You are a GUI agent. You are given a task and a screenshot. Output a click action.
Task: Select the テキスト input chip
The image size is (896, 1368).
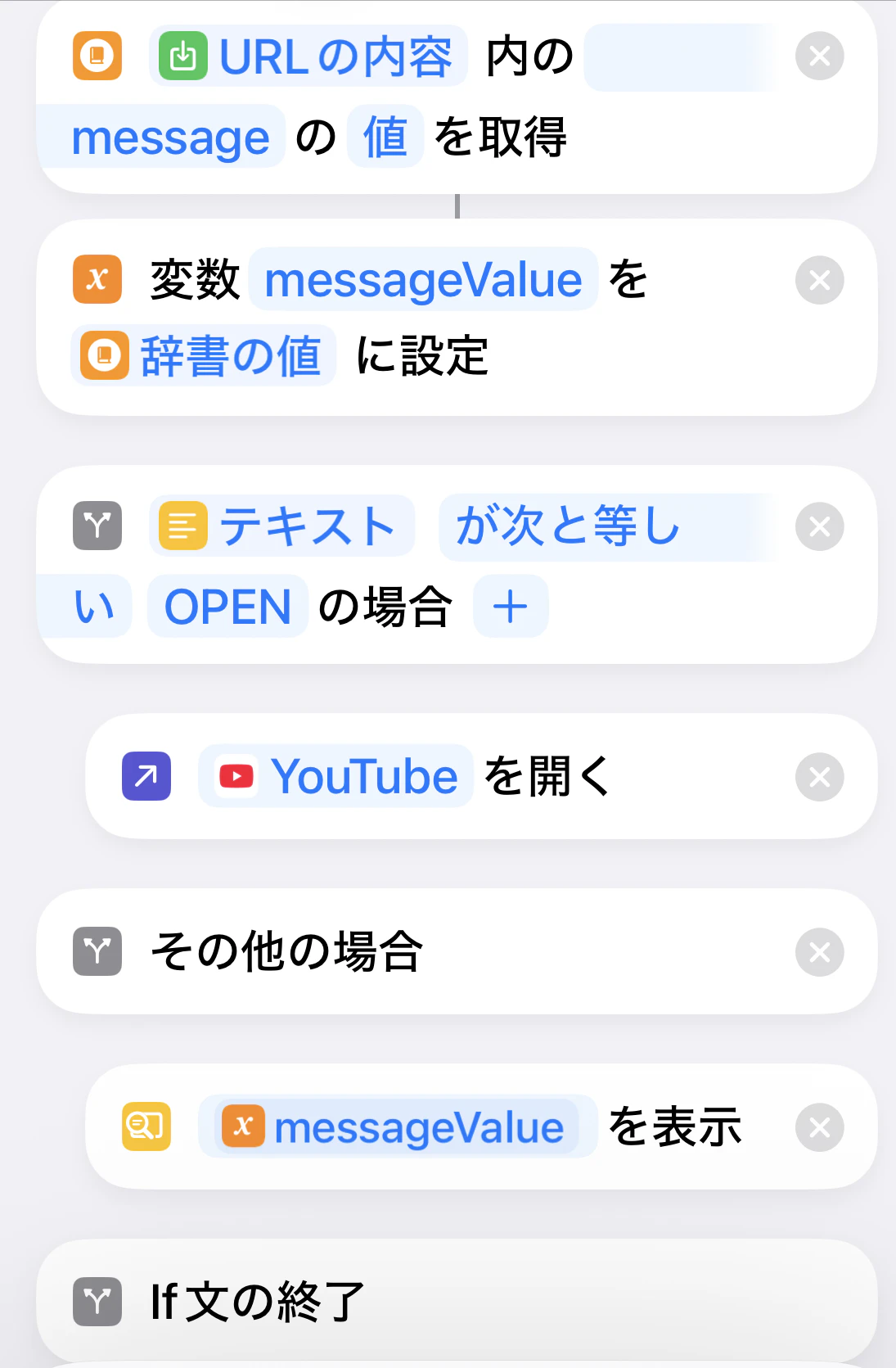(x=283, y=526)
